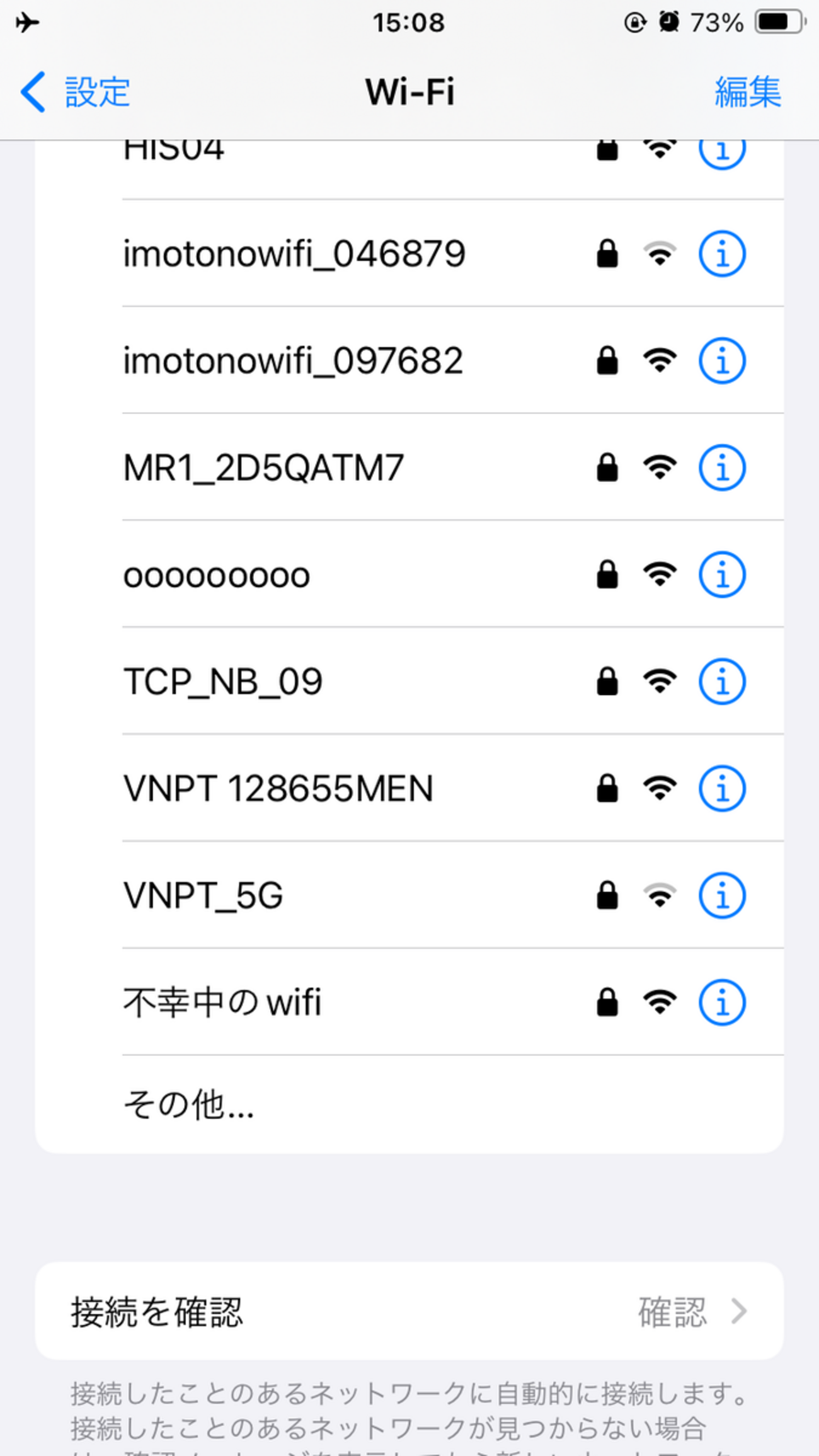Image resolution: width=819 pixels, height=1456 pixels.
Task: View info for ooooooooo network
Action: 722,575
